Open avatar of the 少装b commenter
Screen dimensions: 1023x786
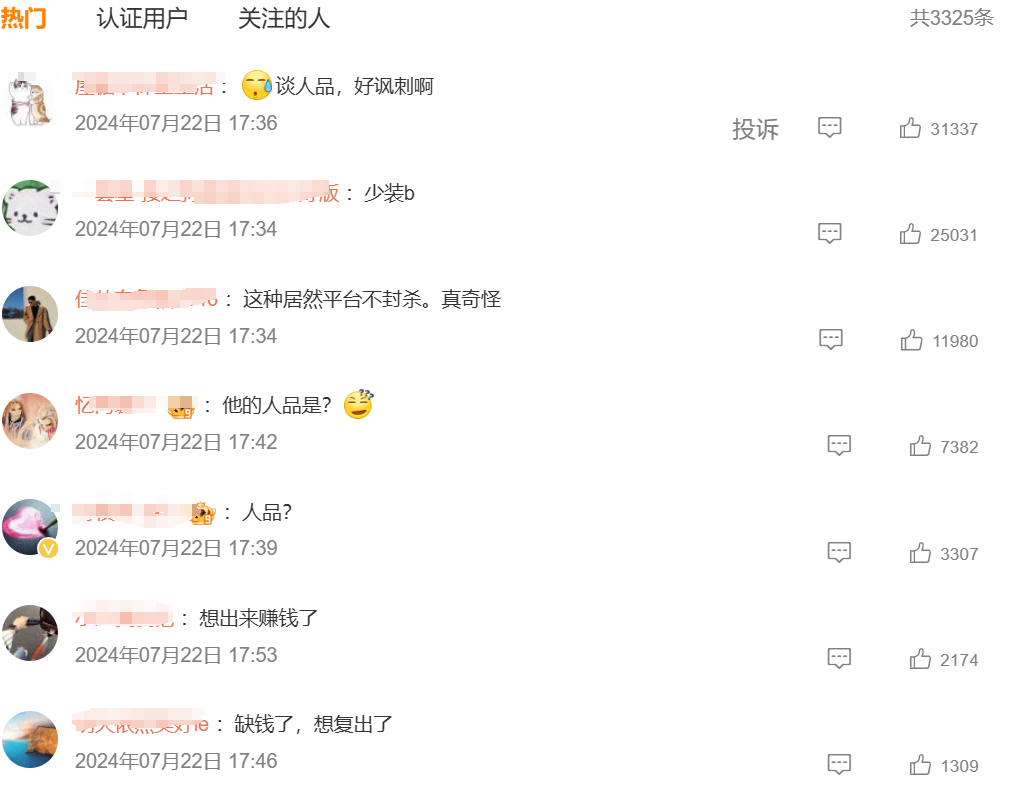30,208
